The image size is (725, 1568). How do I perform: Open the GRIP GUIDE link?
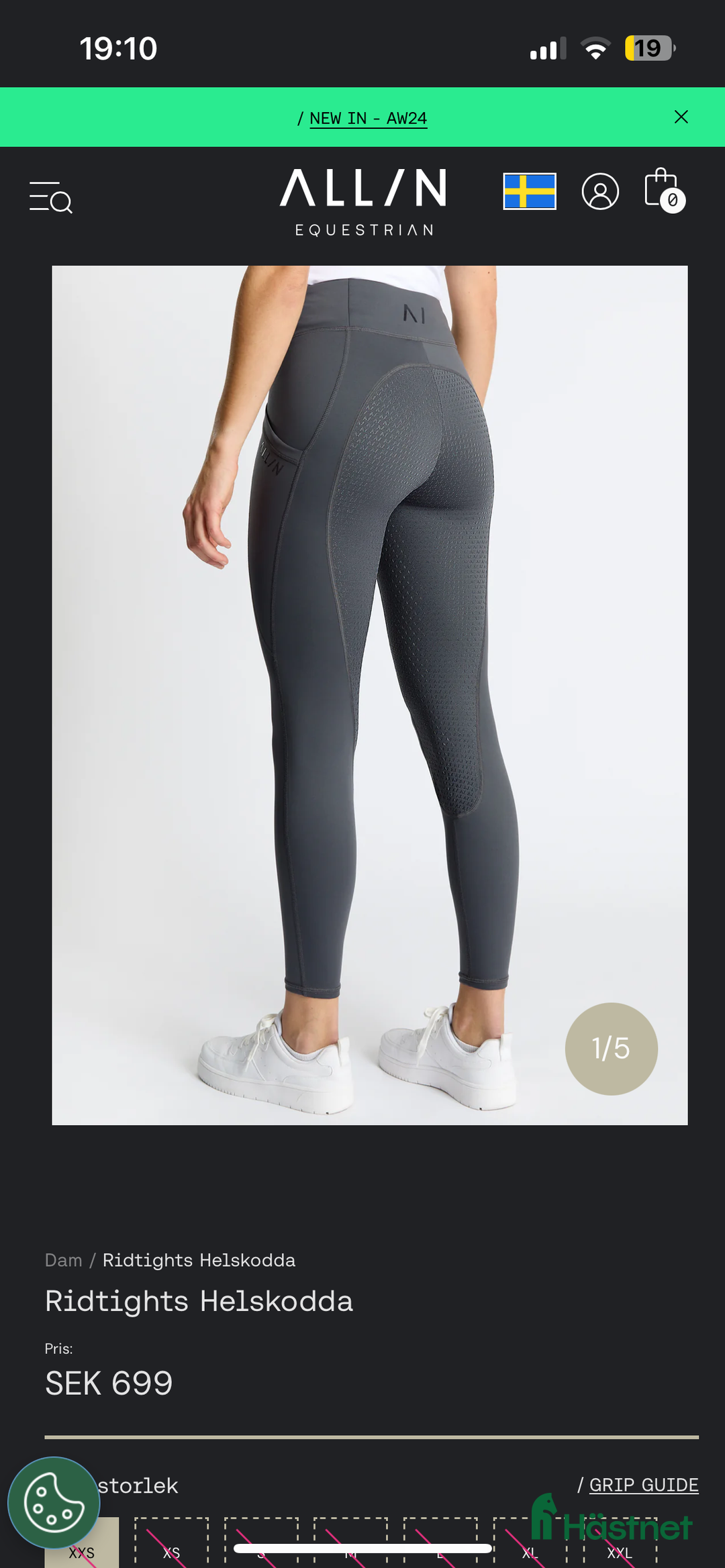[x=643, y=1485]
